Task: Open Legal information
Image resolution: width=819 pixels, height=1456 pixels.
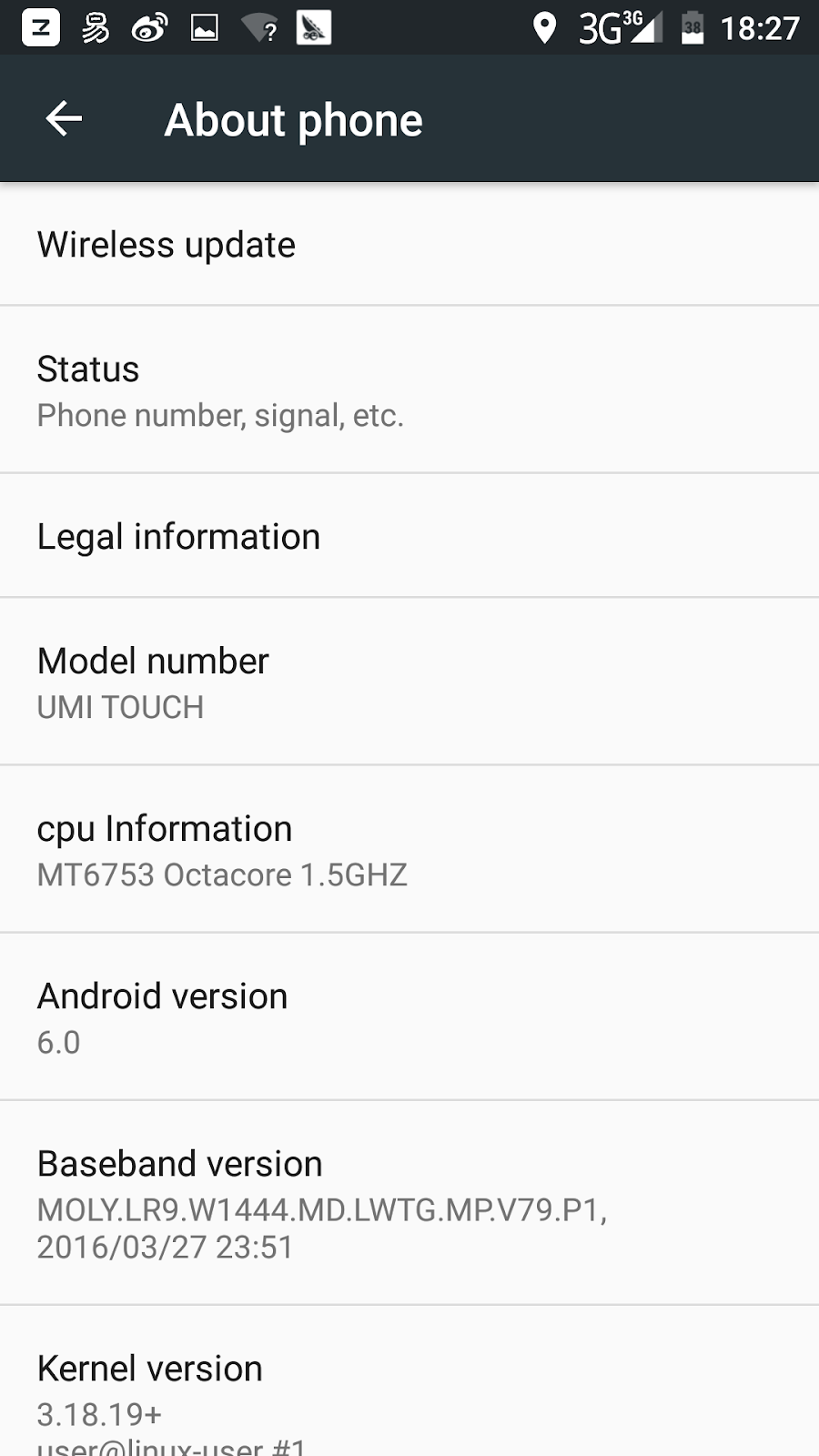Action: tap(409, 536)
